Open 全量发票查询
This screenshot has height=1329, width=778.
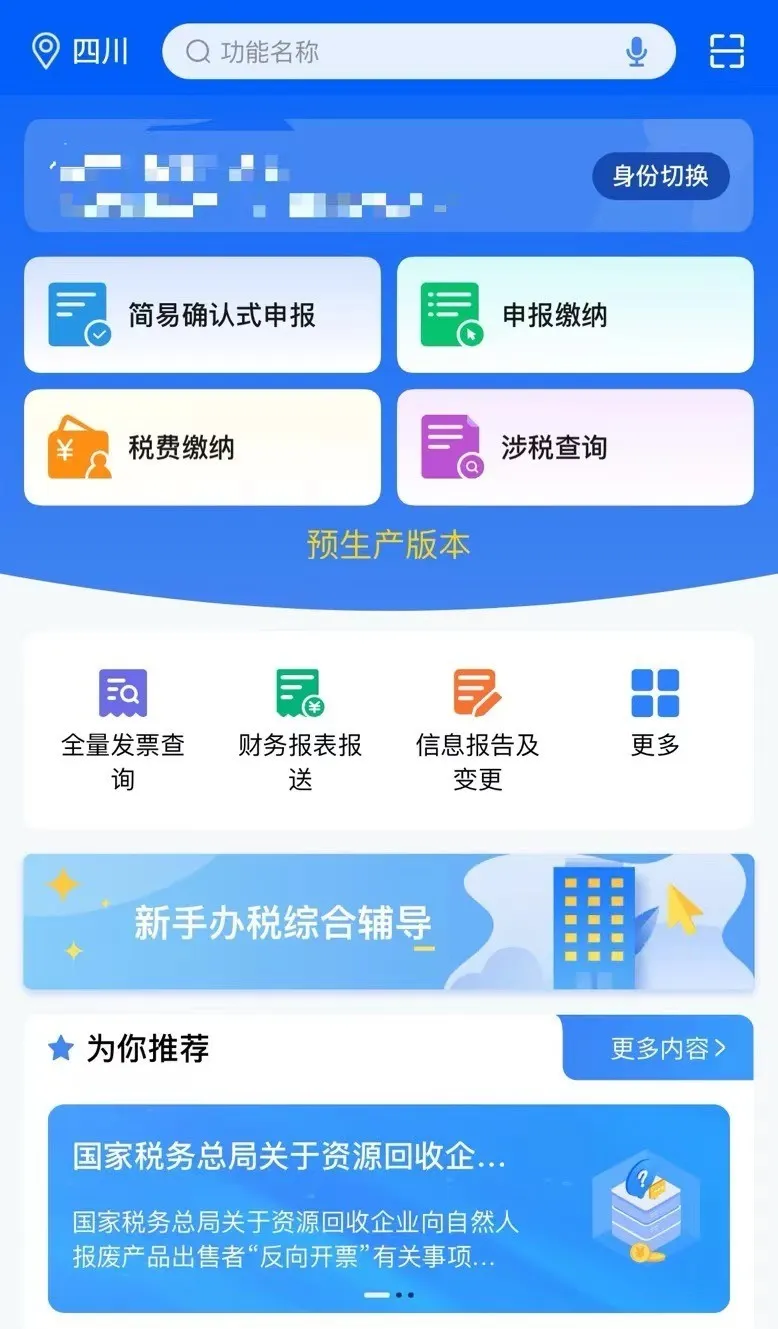pyautogui.click(x=123, y=730)
